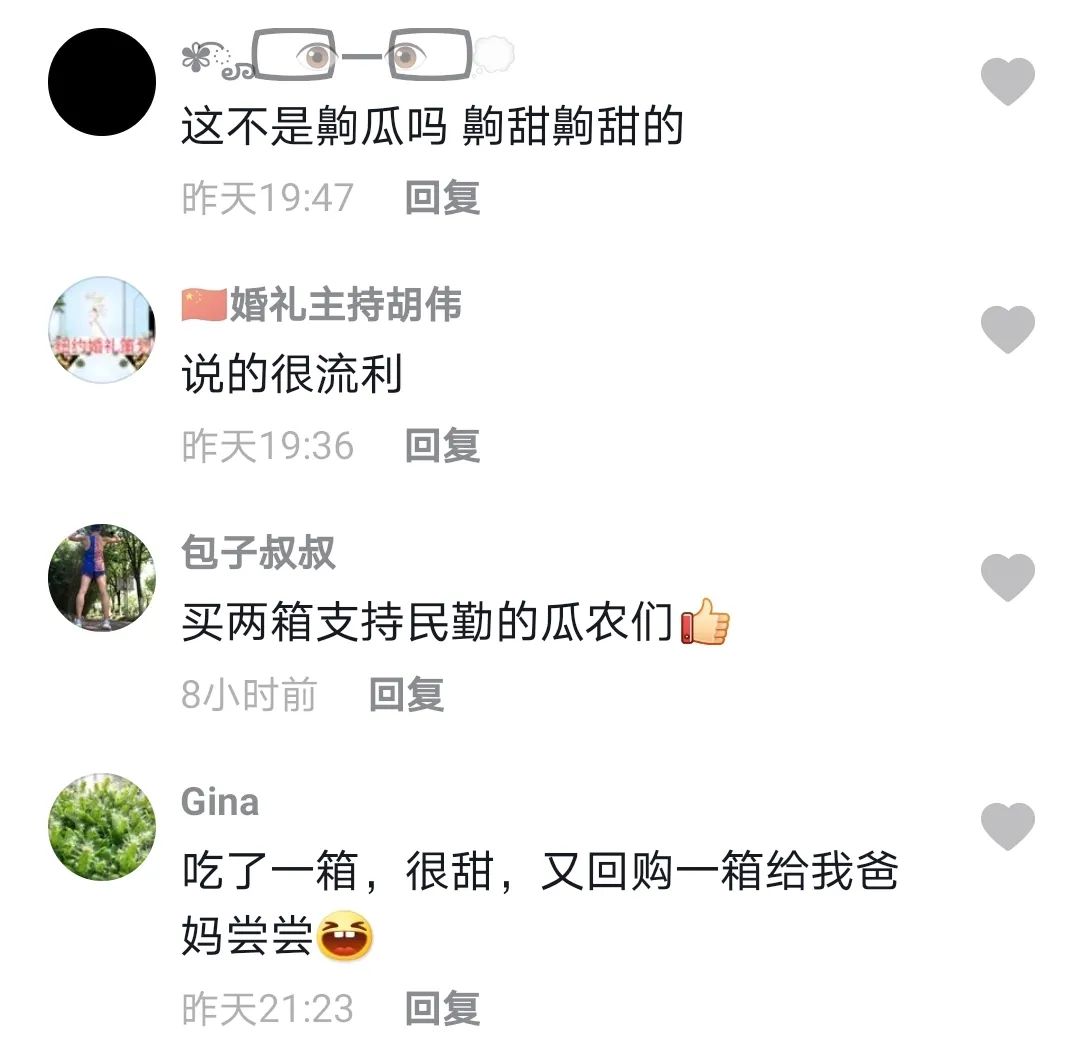The width and height of the screenshot is (1080, 1039).
Task: Open the black avatar of first commenter
Action: 102,82
